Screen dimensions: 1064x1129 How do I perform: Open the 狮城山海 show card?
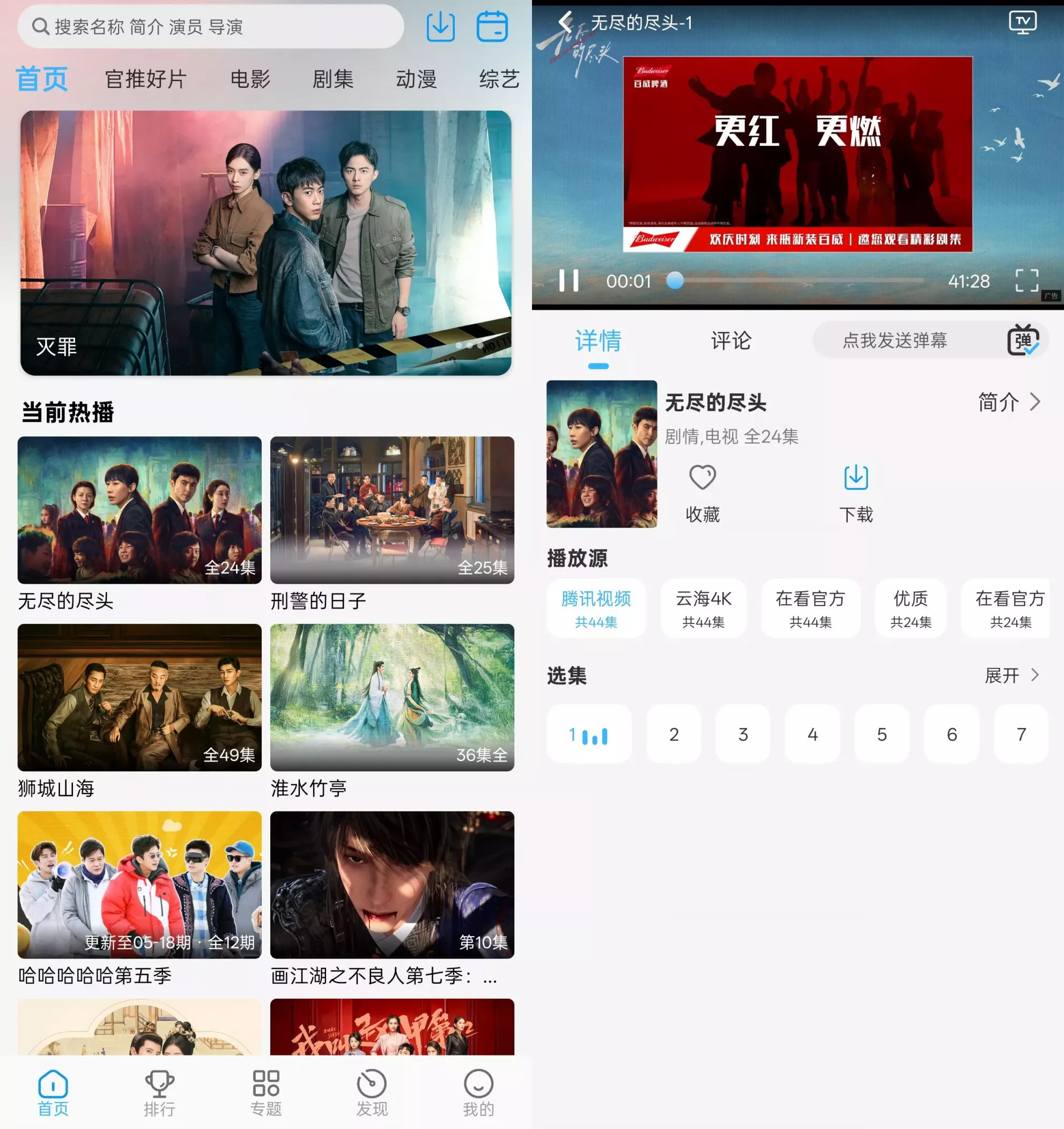139,697
